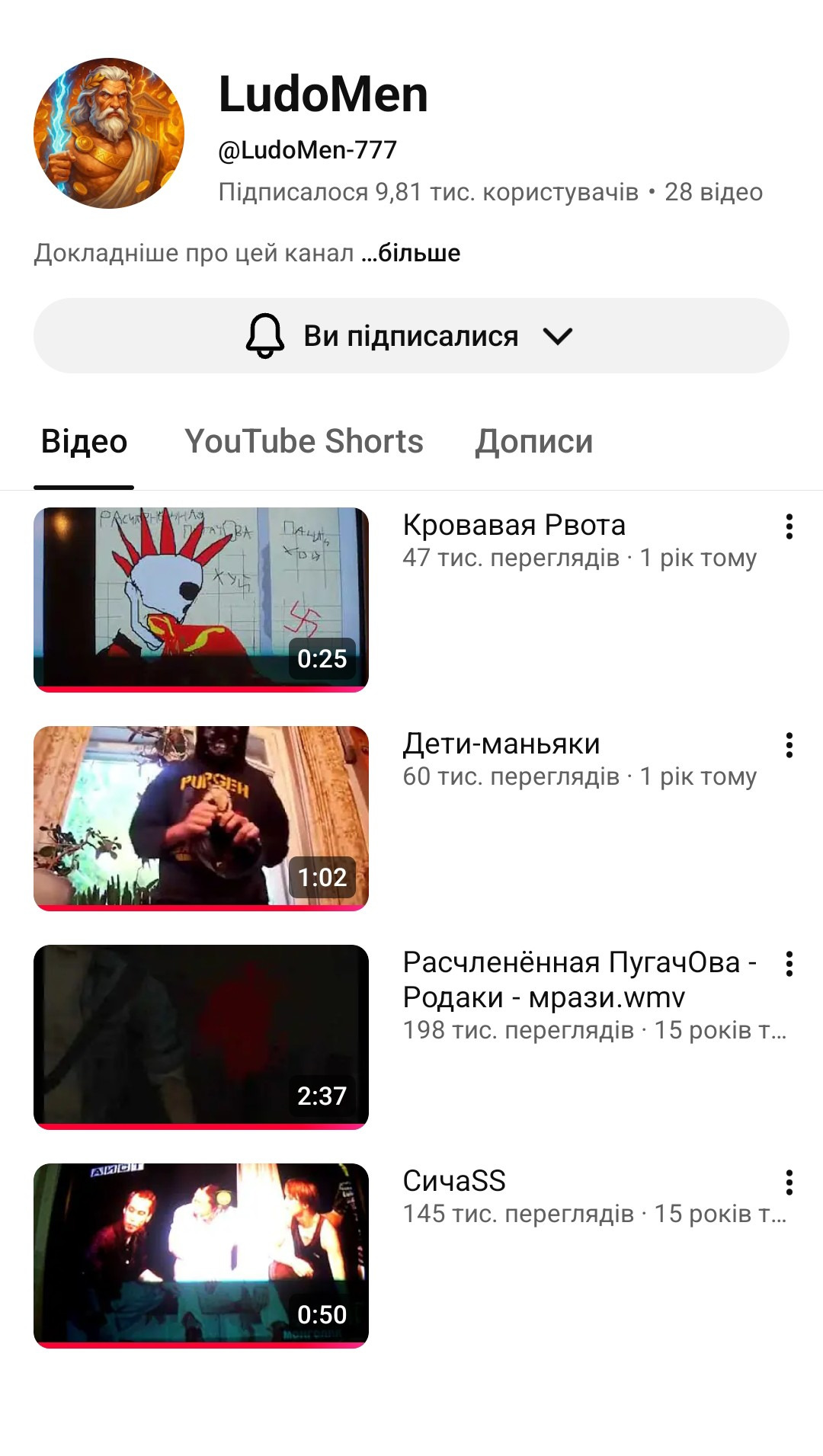Image resolution: width=823 pixels, height=1456 pixels.
Task: Open options menu for СичаSS
Action: click(789, 1182)
